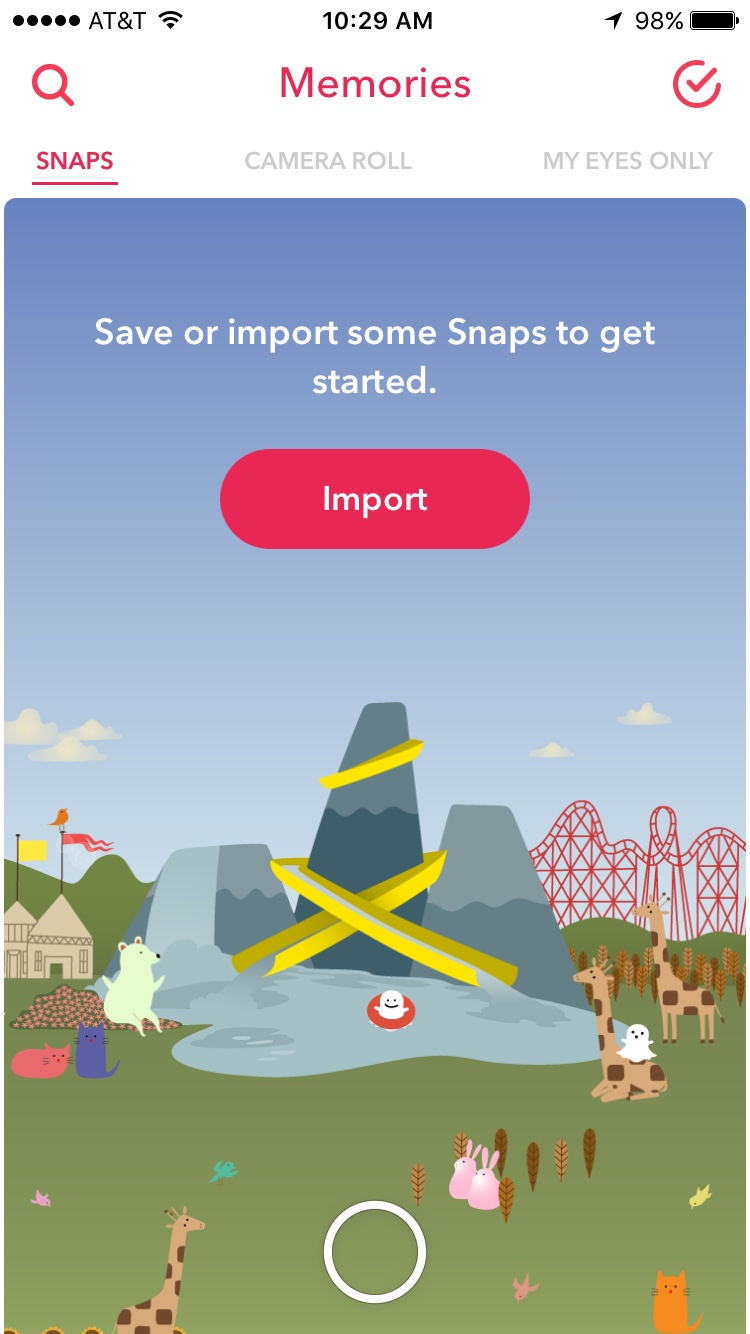750x1334 pixels.
Task: Open search in Memories
Action: (x=53, y=84)
